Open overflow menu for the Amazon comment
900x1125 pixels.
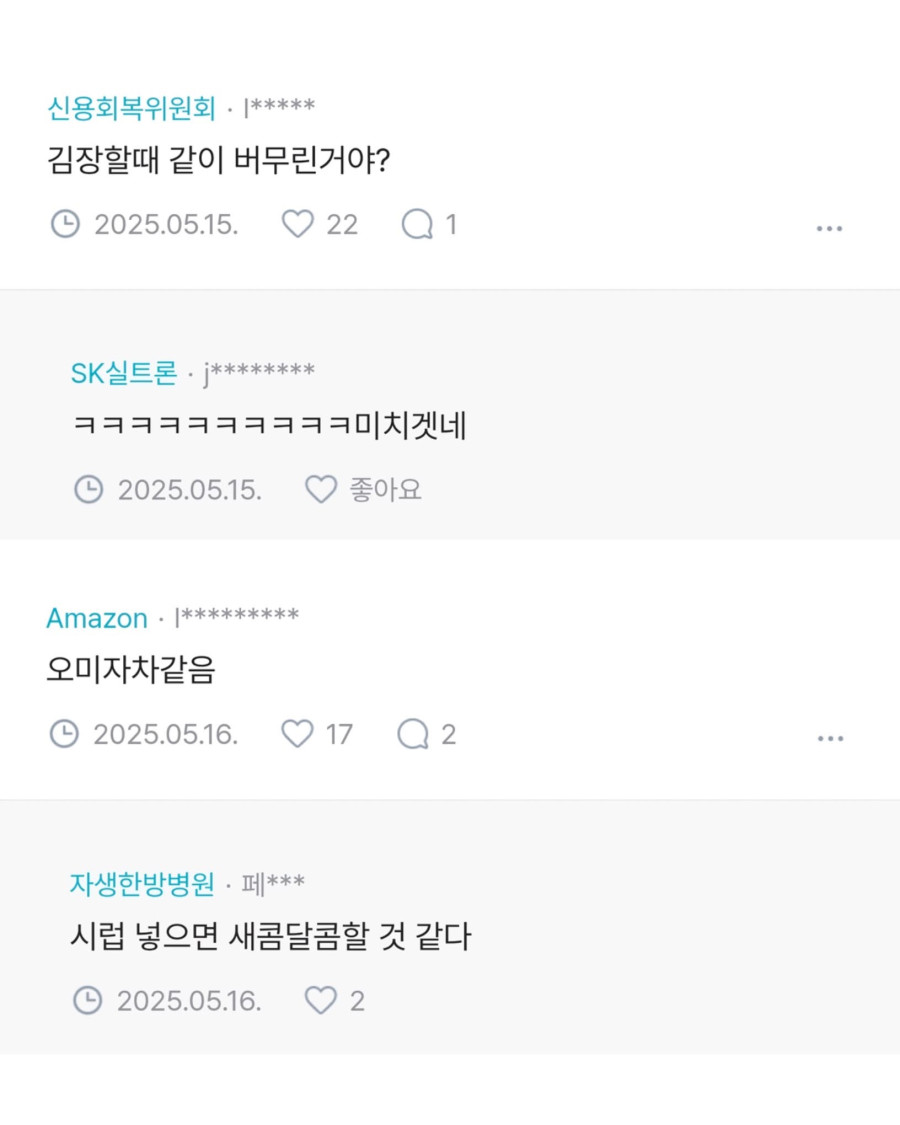pos(830,738)
